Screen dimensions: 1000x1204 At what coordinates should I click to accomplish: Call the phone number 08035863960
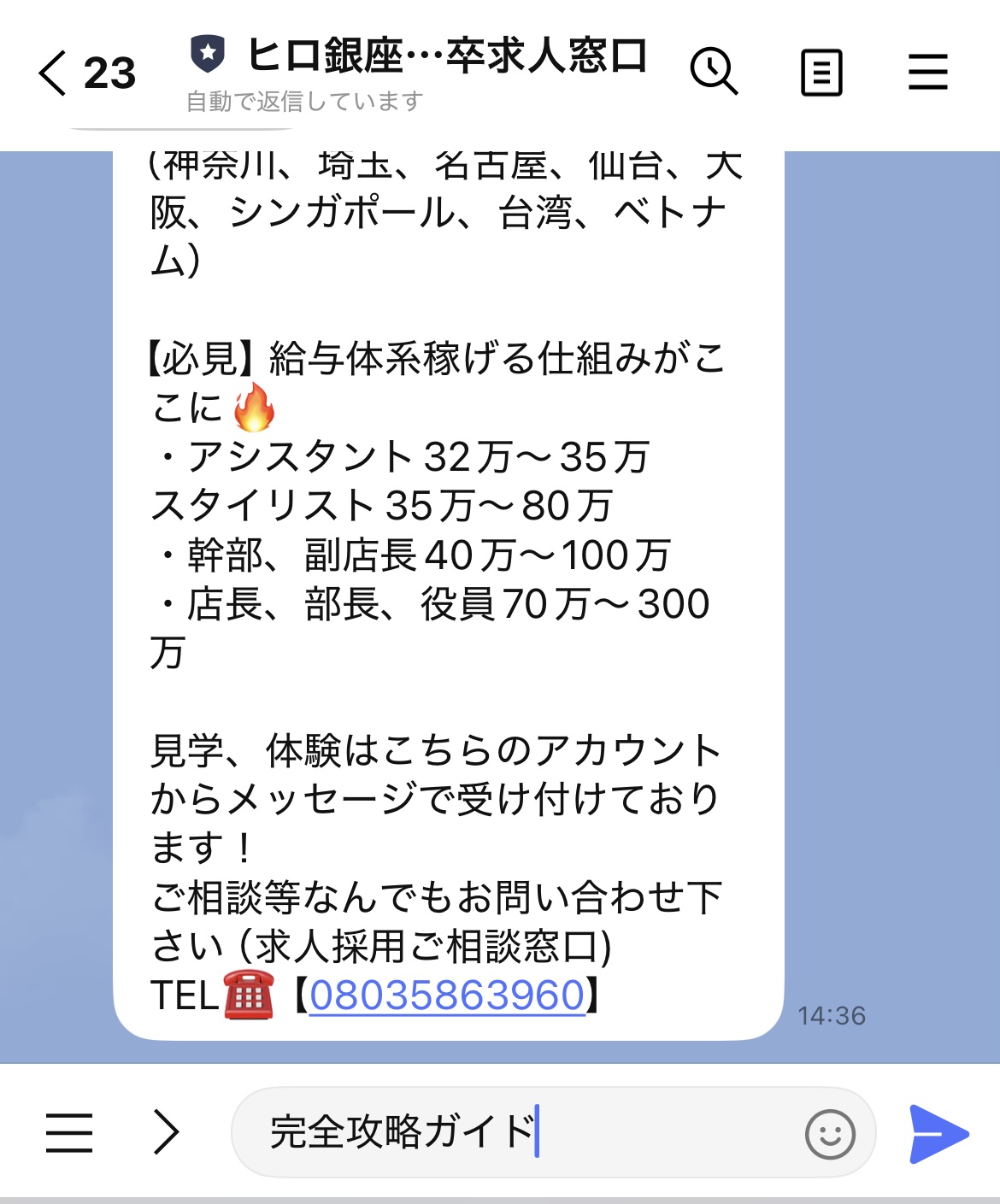(x=447, y=996)
